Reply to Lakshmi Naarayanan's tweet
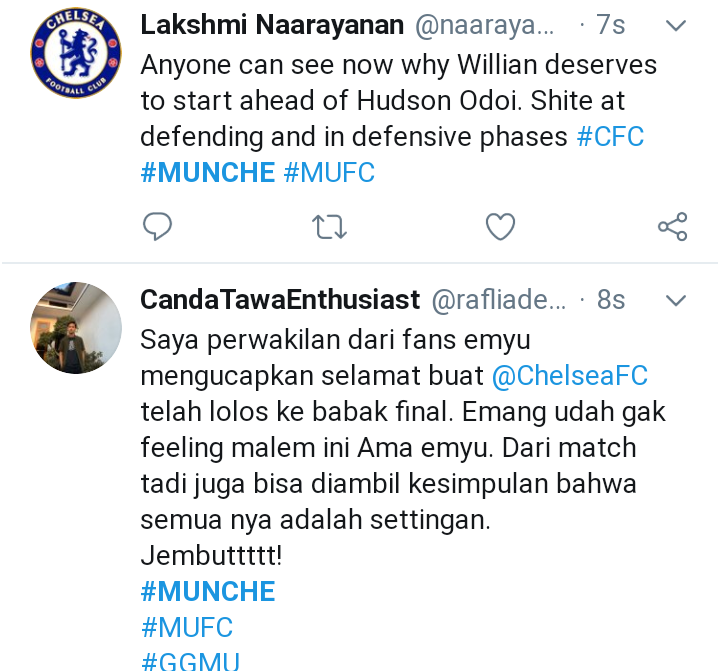The width and height of the screenshot is (720, 671). coord(157,227)
